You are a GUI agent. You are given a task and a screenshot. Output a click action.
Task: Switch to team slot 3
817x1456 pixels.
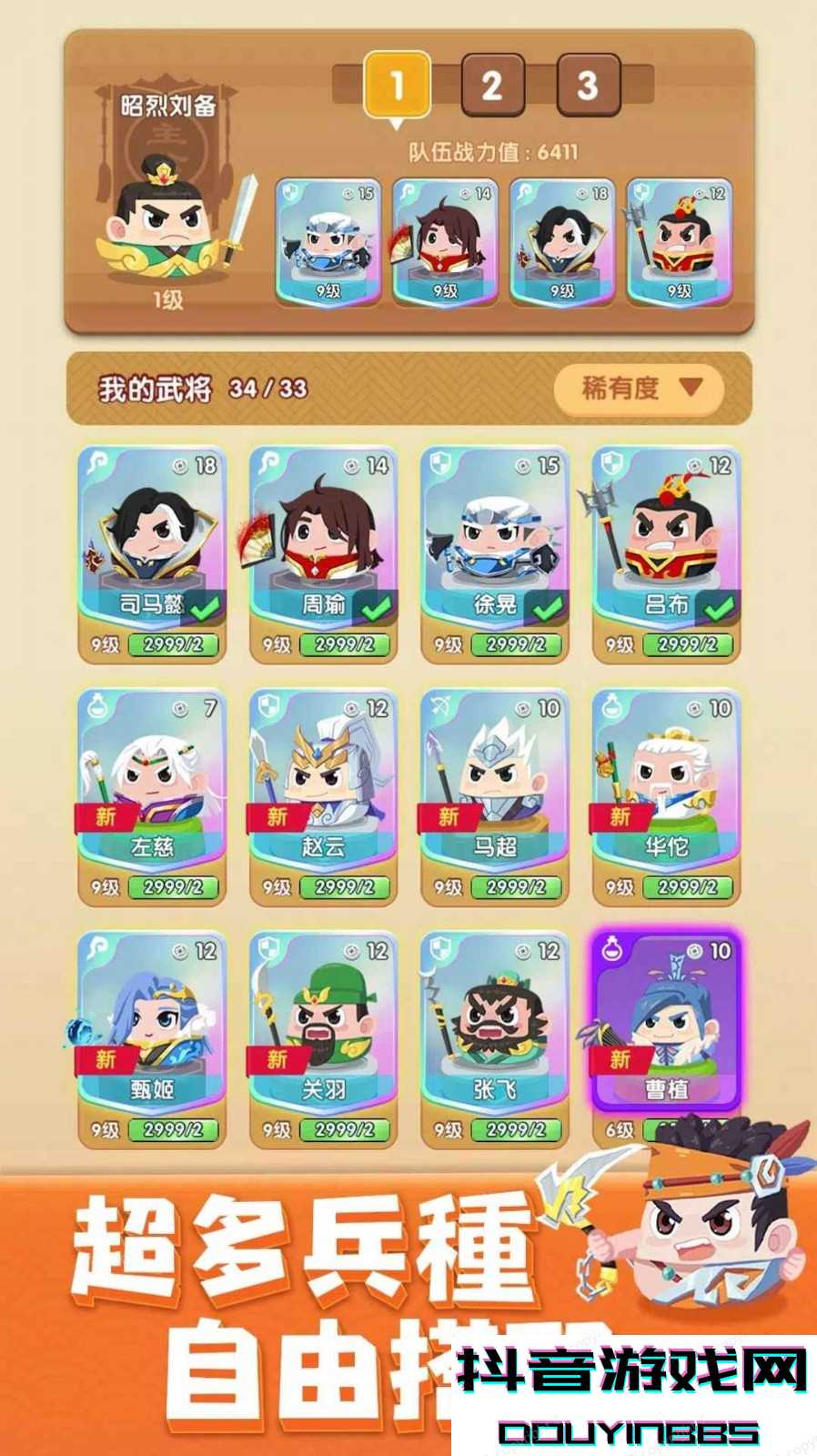(588, 86)
